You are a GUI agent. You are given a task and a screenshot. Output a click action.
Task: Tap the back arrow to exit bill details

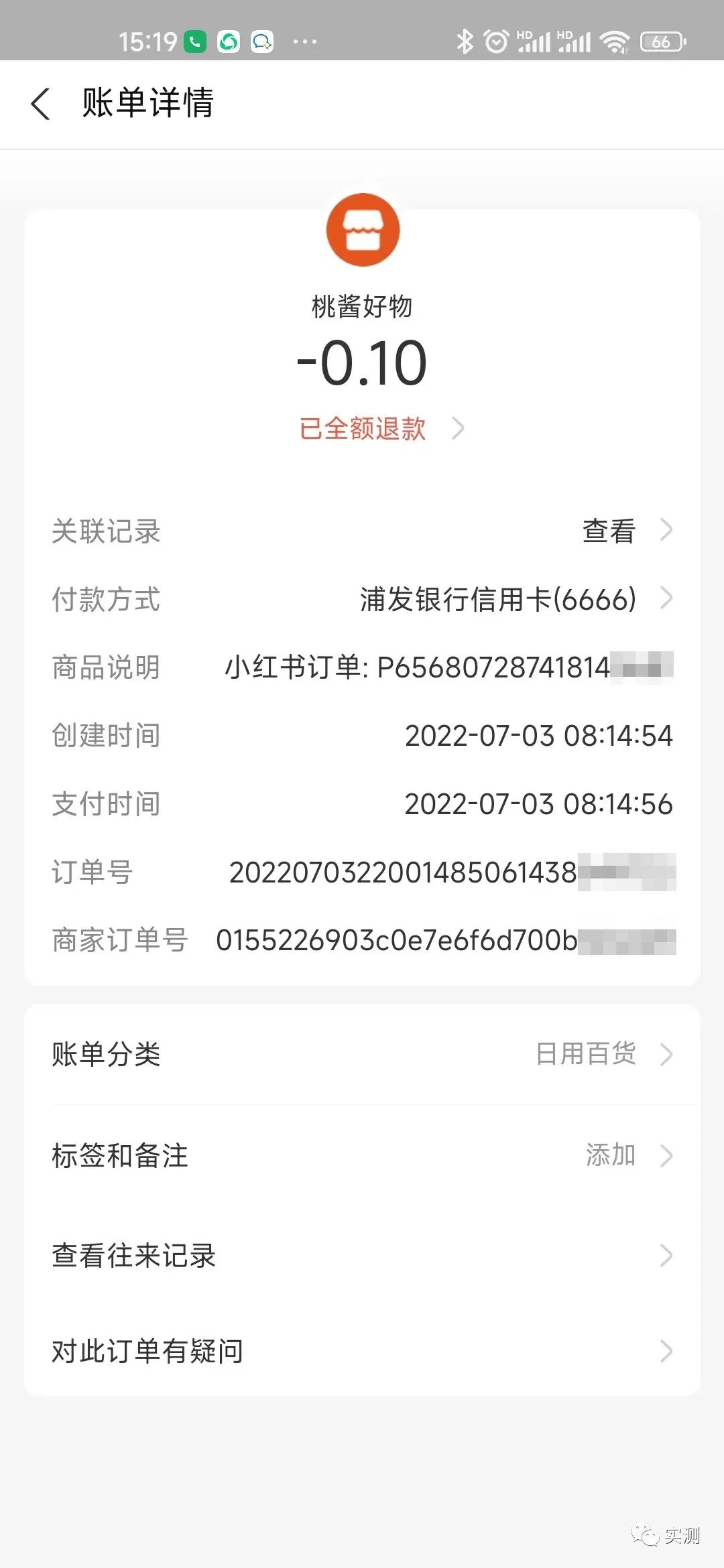[40, 104]
